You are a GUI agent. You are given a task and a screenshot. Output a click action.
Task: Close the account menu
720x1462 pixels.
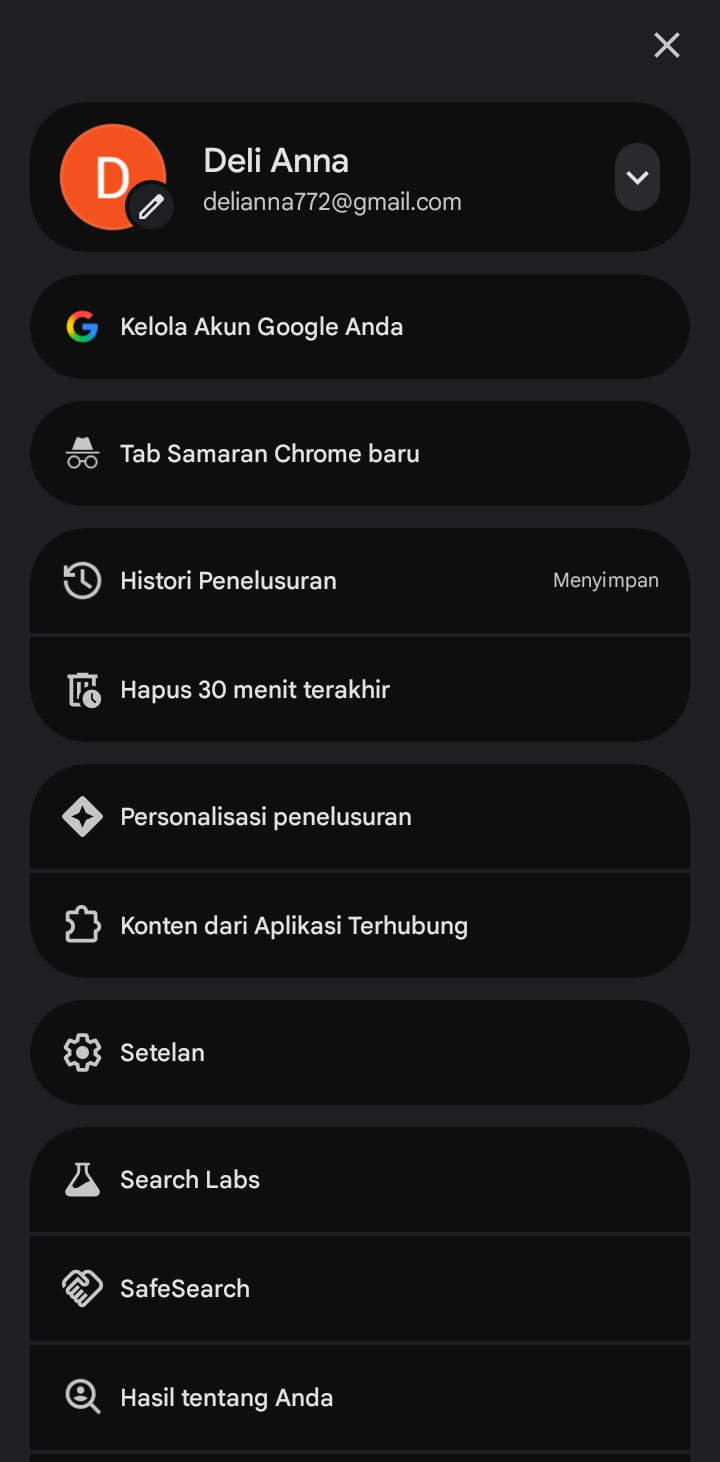click(667, 45)
